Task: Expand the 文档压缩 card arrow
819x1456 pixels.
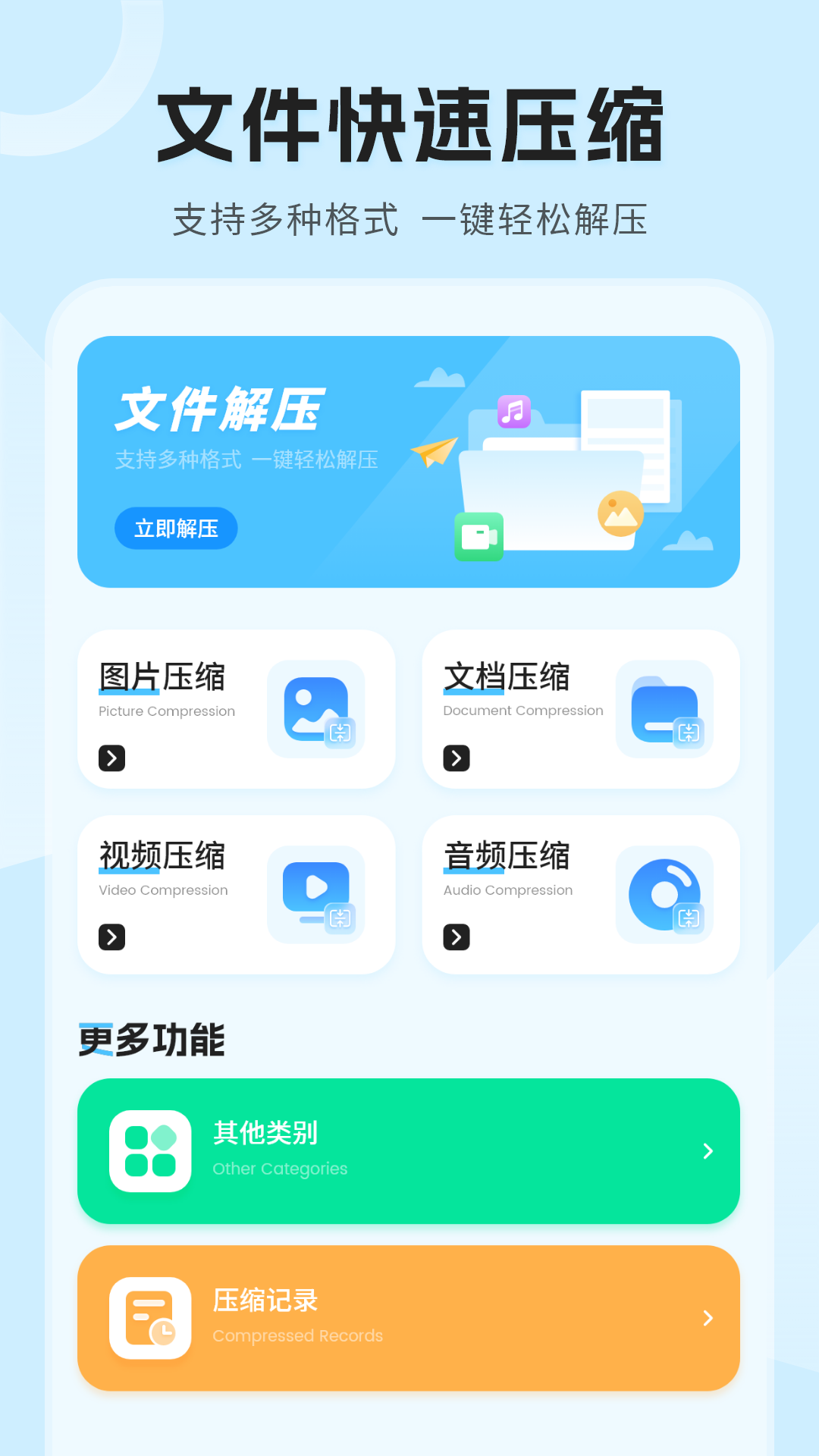Action: click(x=456, y=758)
